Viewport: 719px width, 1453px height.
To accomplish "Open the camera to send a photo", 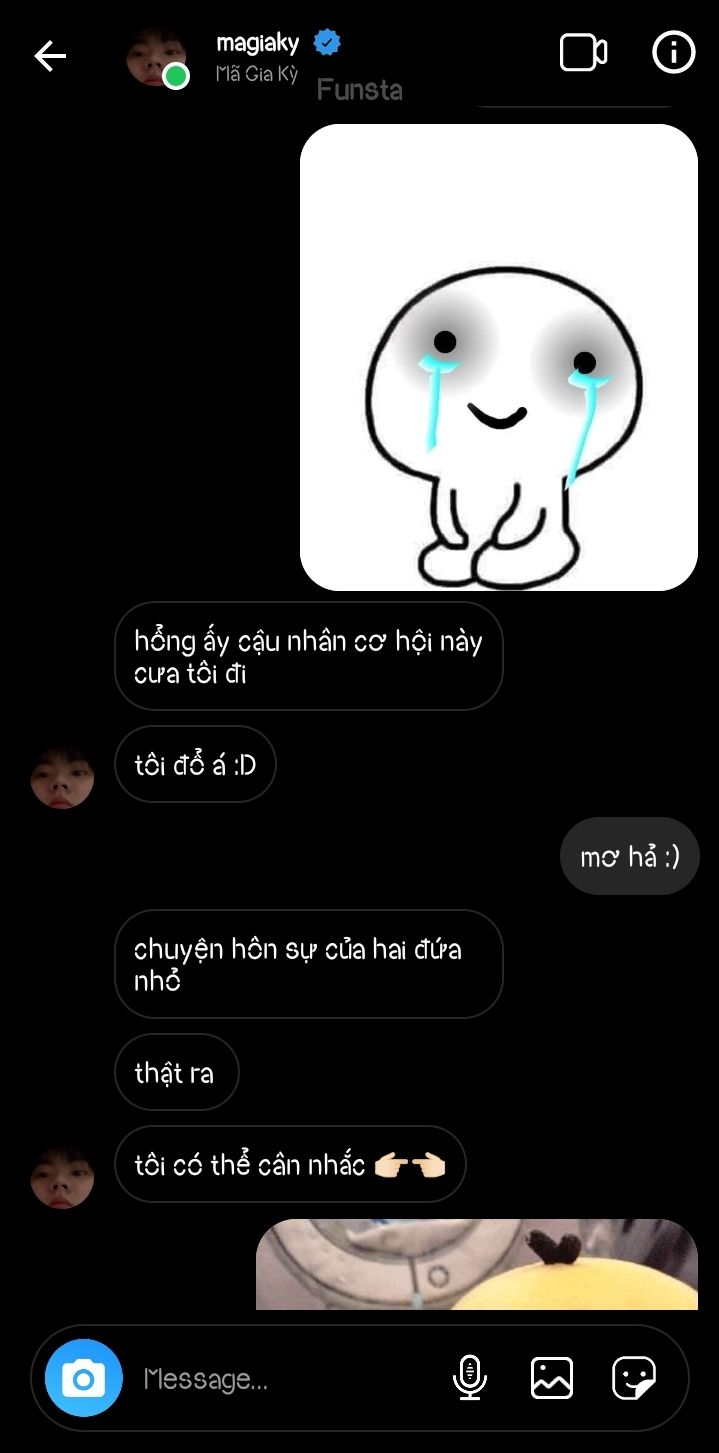I will 84,1378.
